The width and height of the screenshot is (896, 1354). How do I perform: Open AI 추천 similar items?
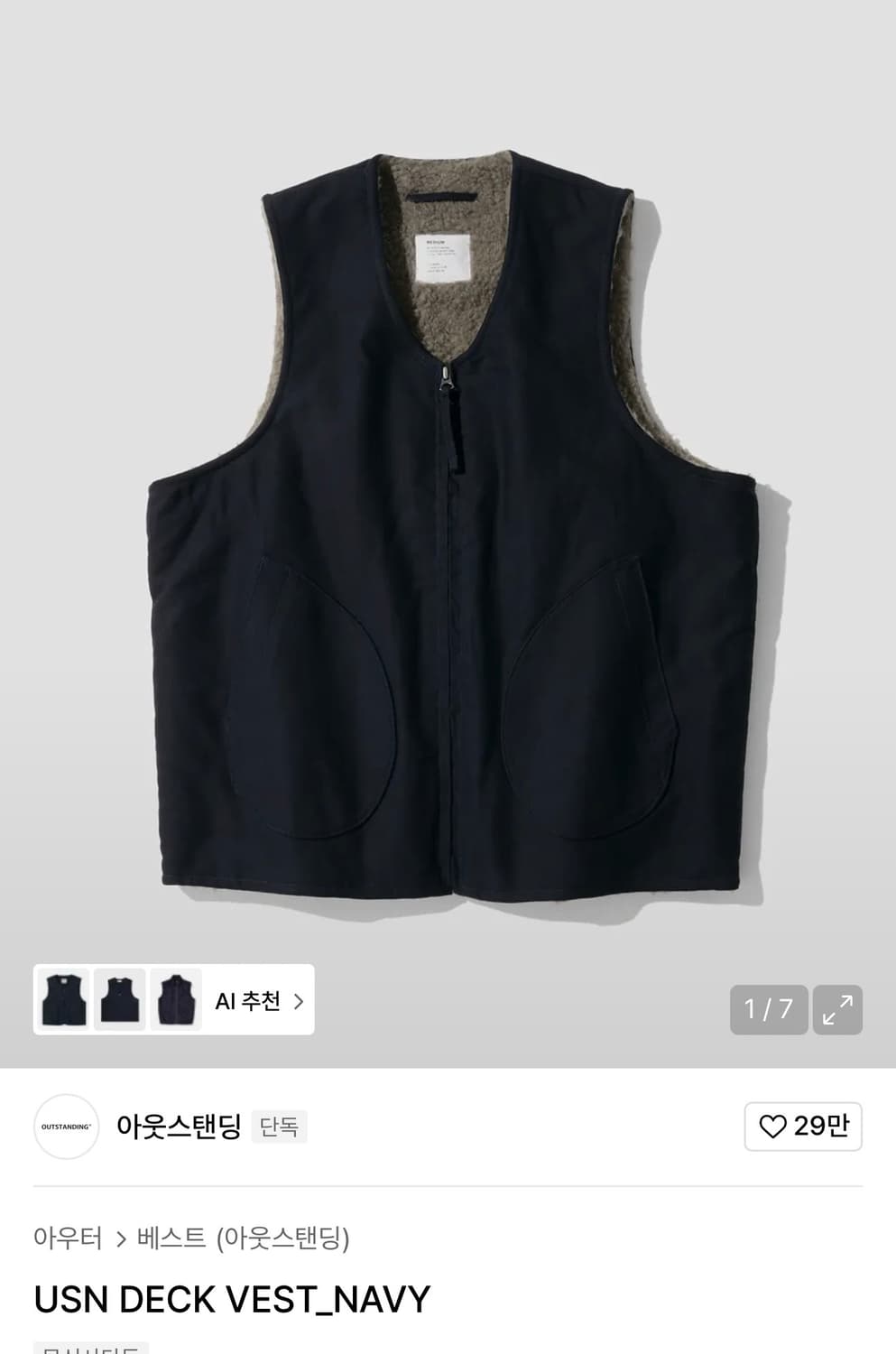[258, 1001]
